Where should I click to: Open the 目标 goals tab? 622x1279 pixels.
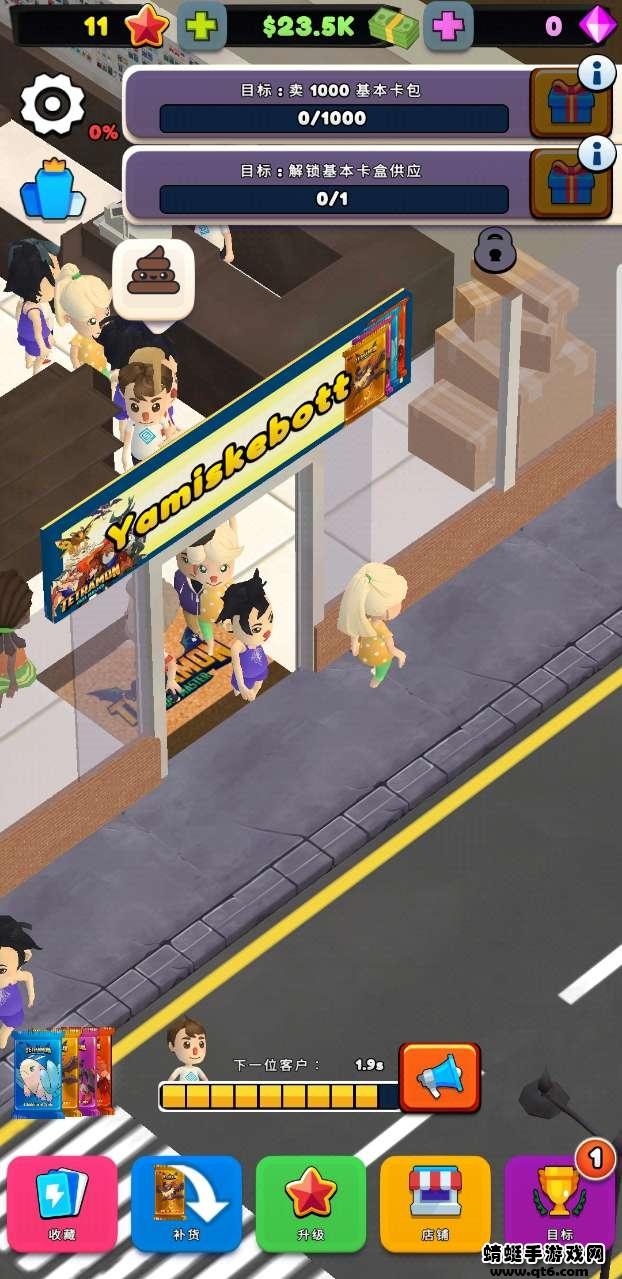(x=559, y=1204)
